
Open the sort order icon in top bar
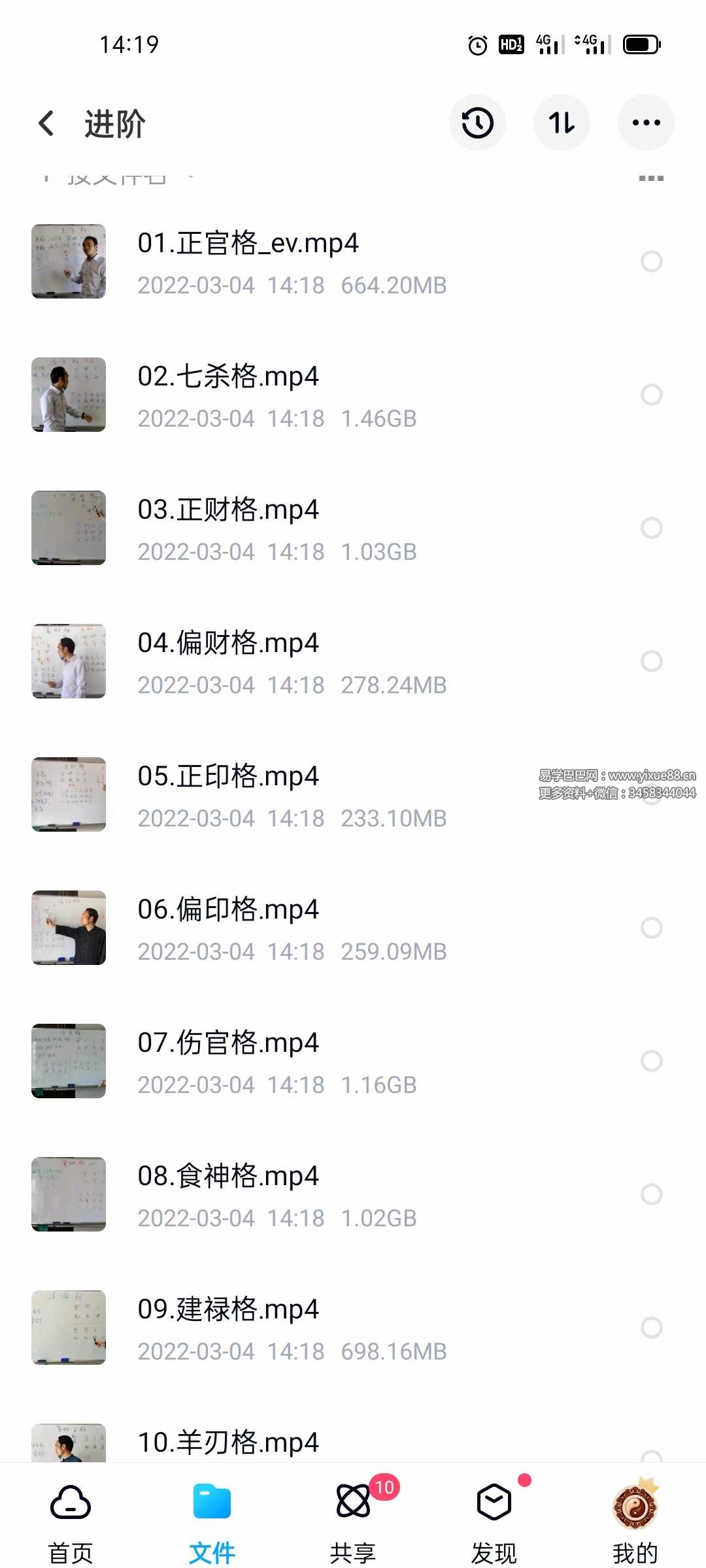tap(562, 122)
